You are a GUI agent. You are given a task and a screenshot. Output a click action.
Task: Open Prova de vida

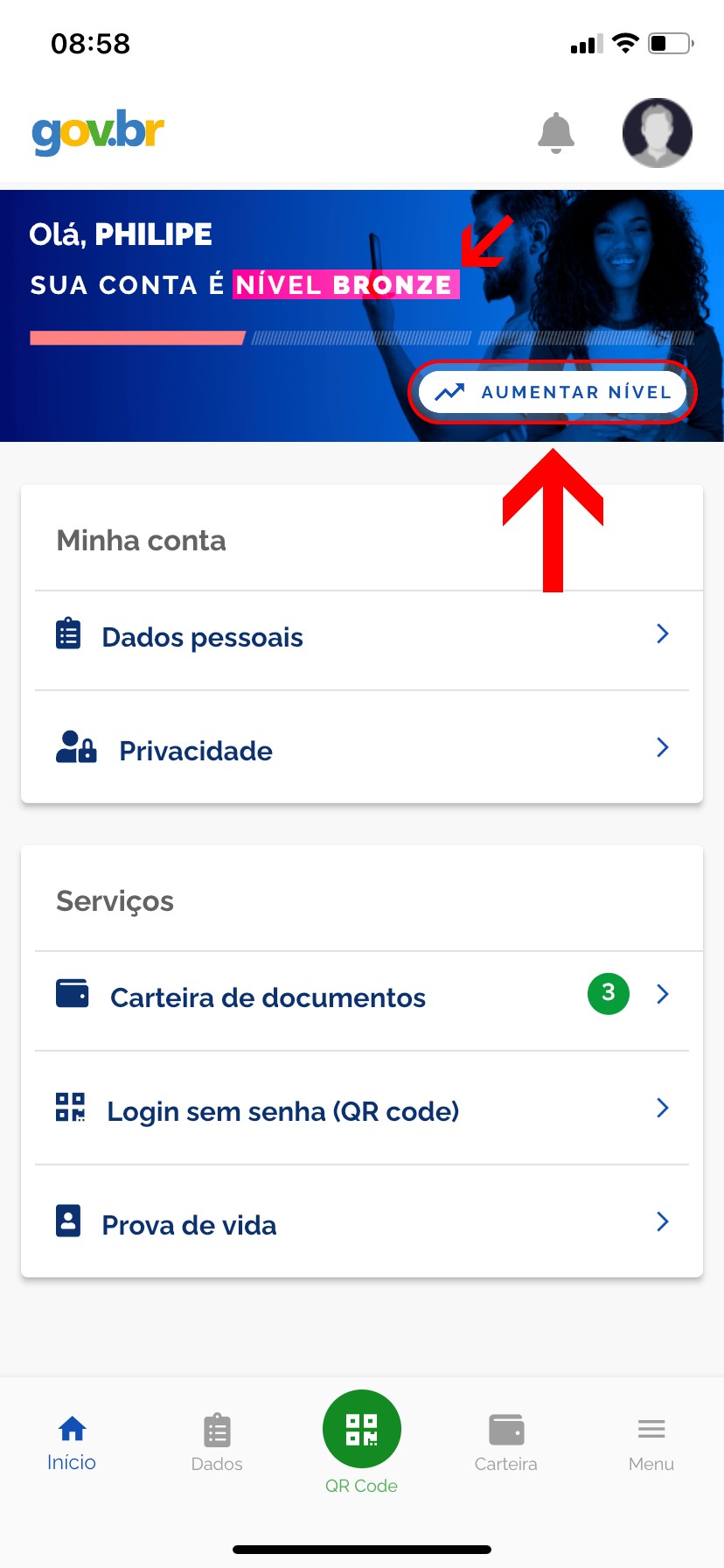coord(362,1224)
